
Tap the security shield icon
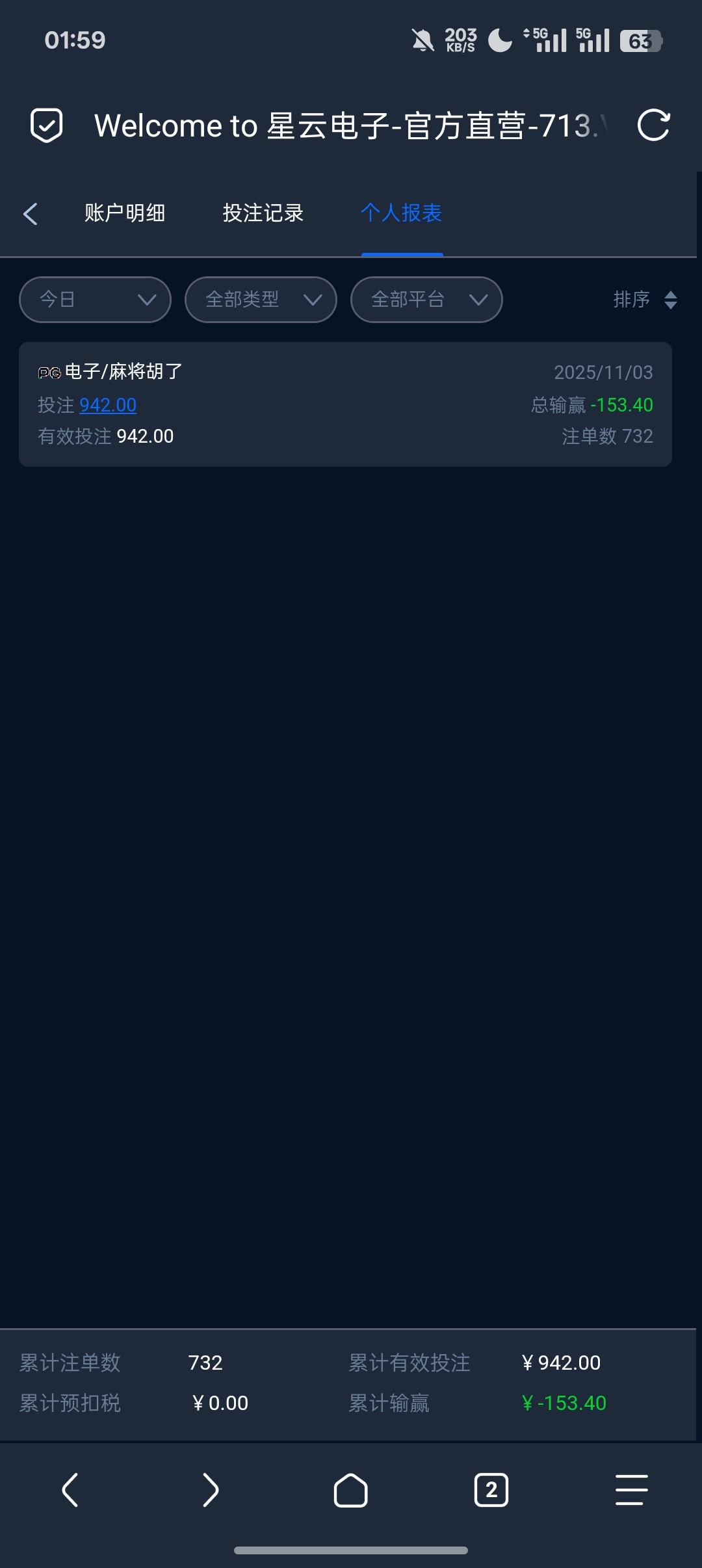pos(47,125)
